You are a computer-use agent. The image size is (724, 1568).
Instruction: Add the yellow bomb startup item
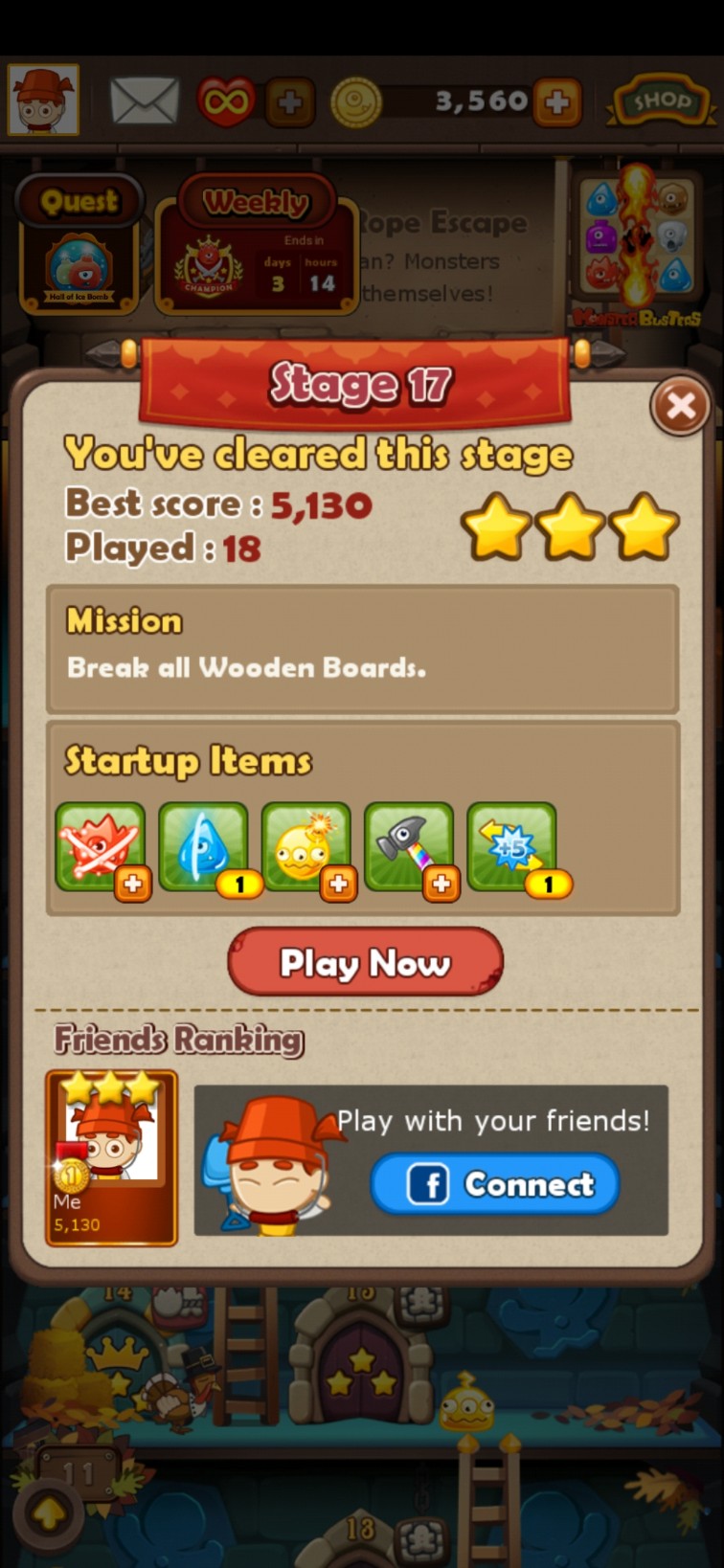(x=306, y=849)
